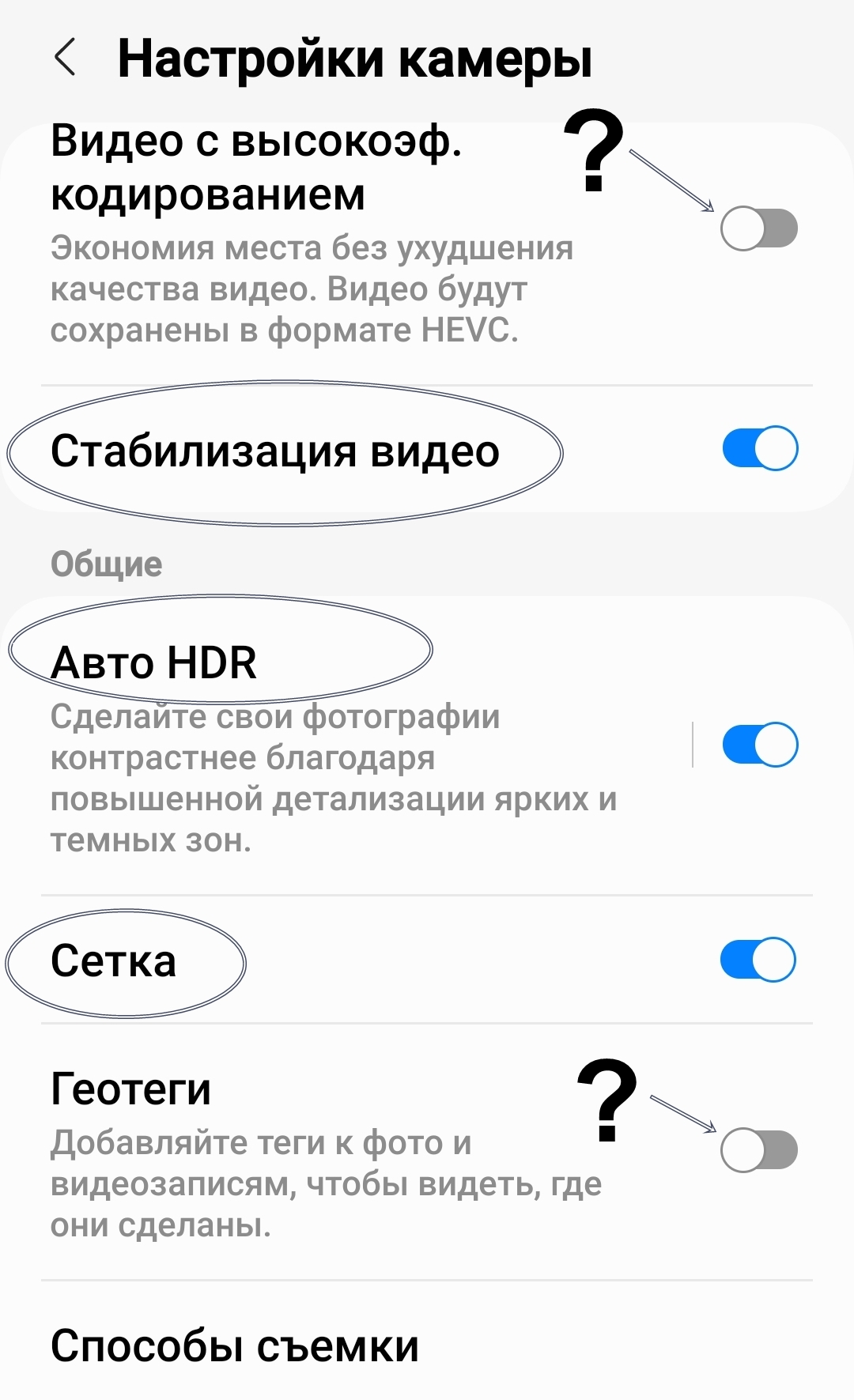The image size is (854, 1400).
Task: Open Способы съемки options
Action: 427,1345
